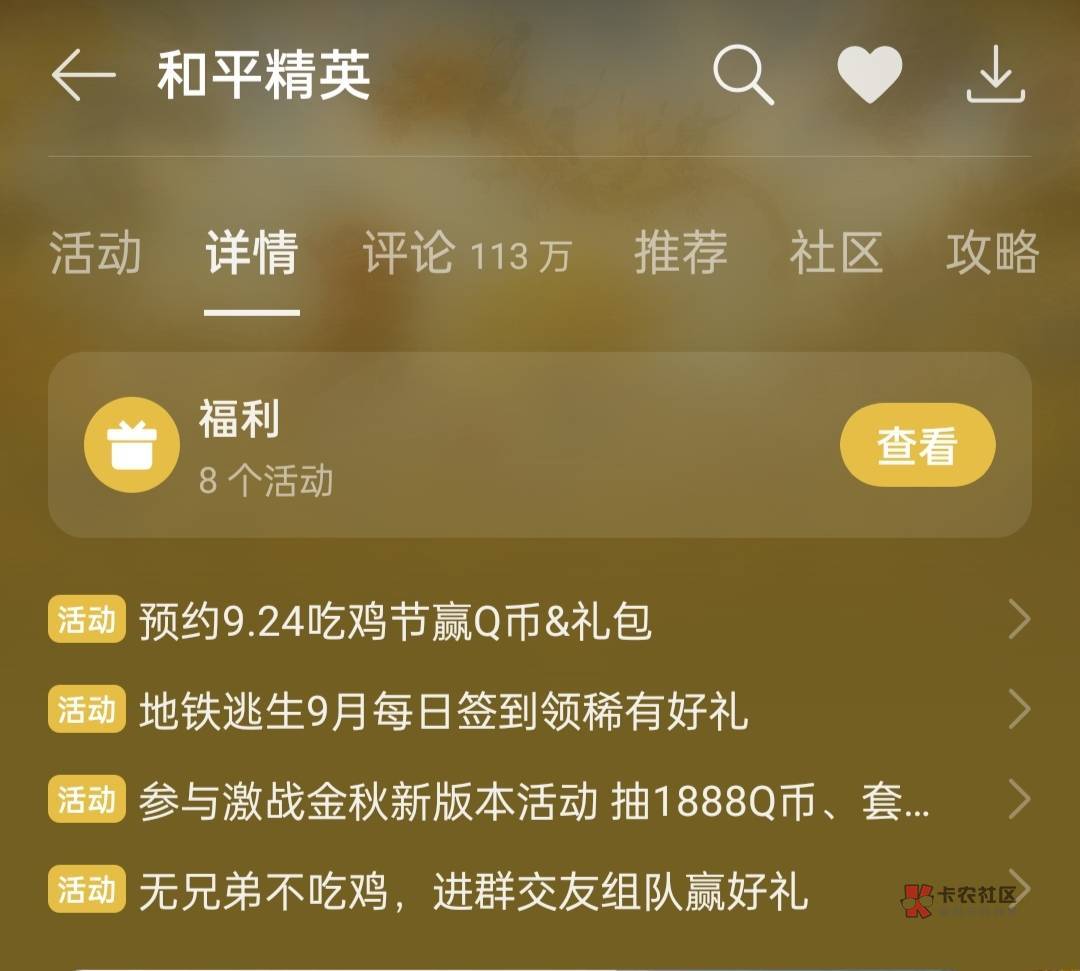Switch to the 攻略 tab

[x=992, y=253]
